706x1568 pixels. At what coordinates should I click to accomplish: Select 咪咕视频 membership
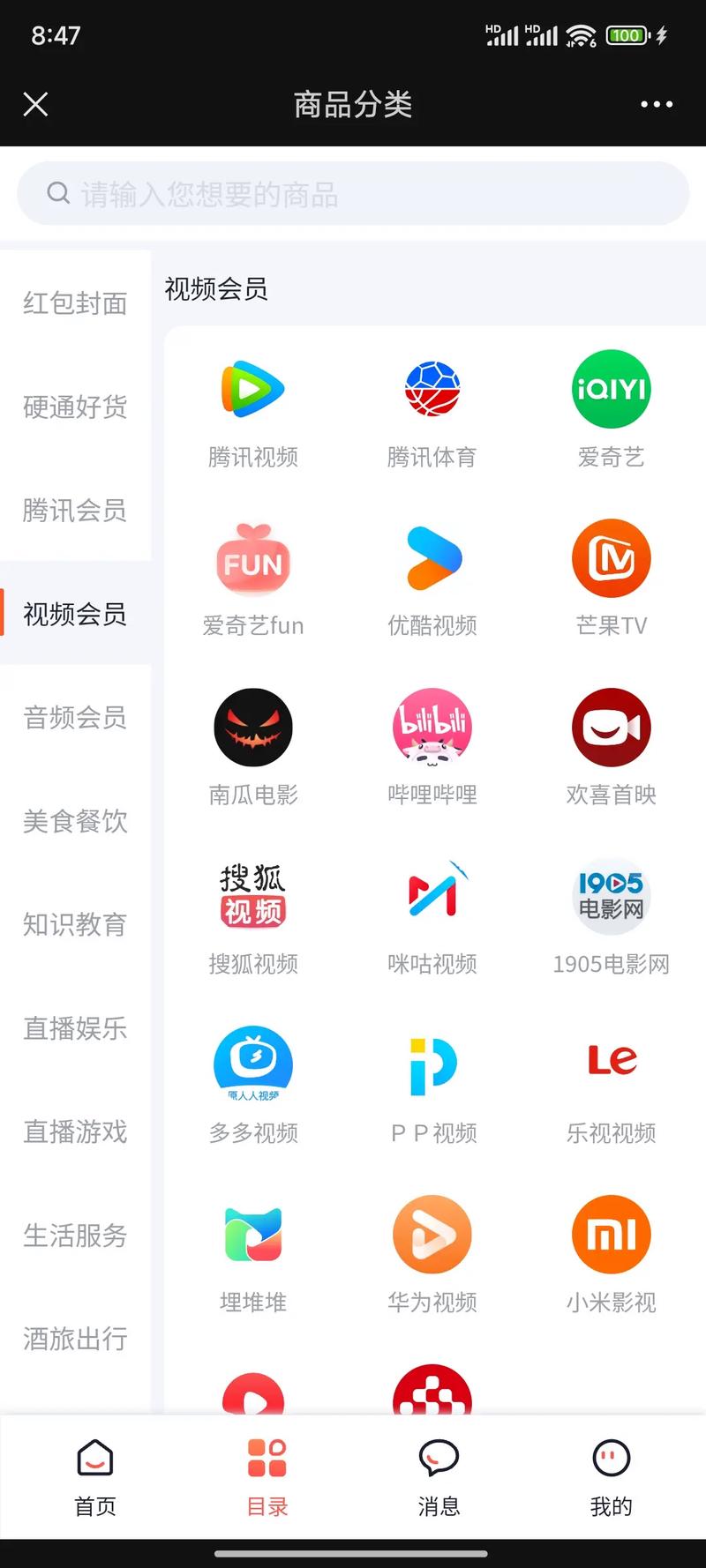432,915
